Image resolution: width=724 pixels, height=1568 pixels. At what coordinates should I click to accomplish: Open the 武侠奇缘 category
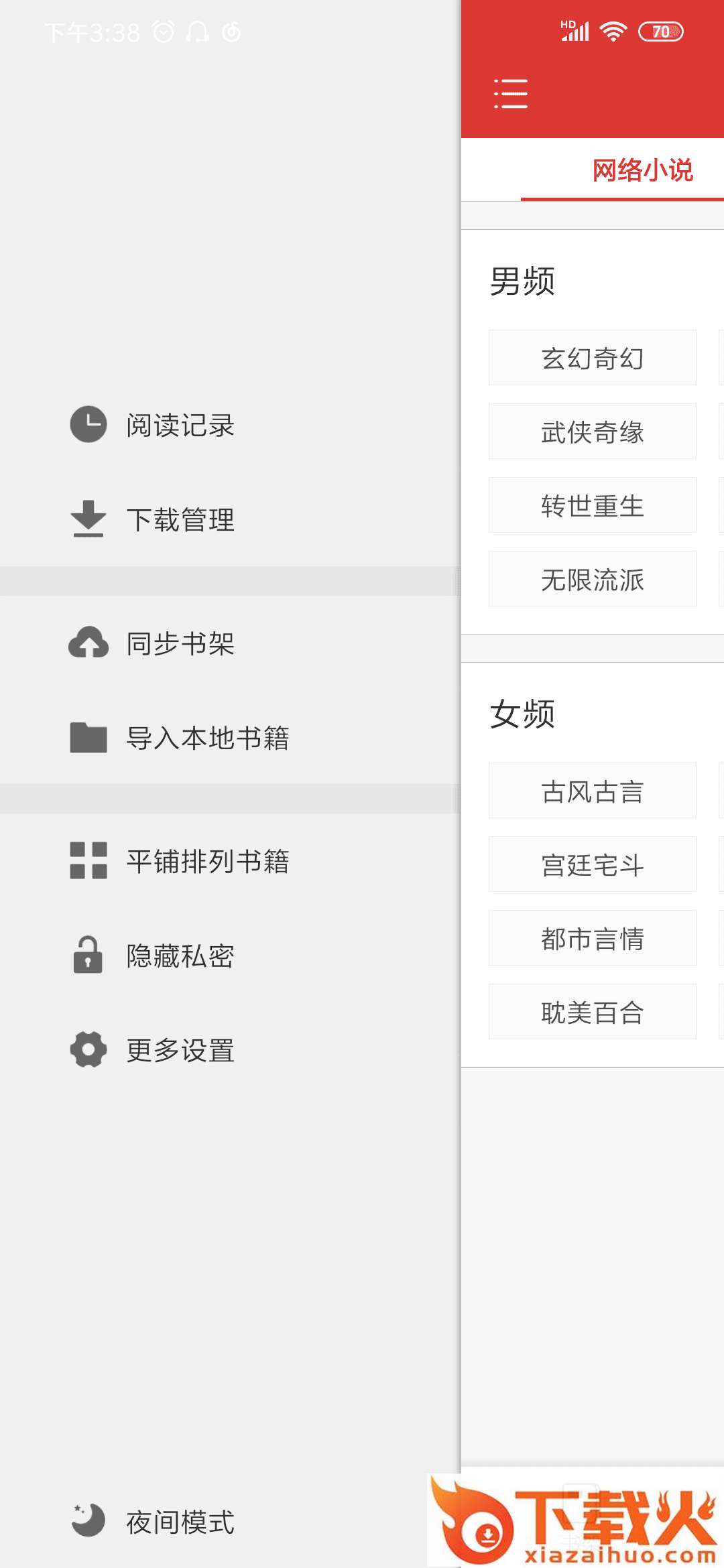(592, 432)
